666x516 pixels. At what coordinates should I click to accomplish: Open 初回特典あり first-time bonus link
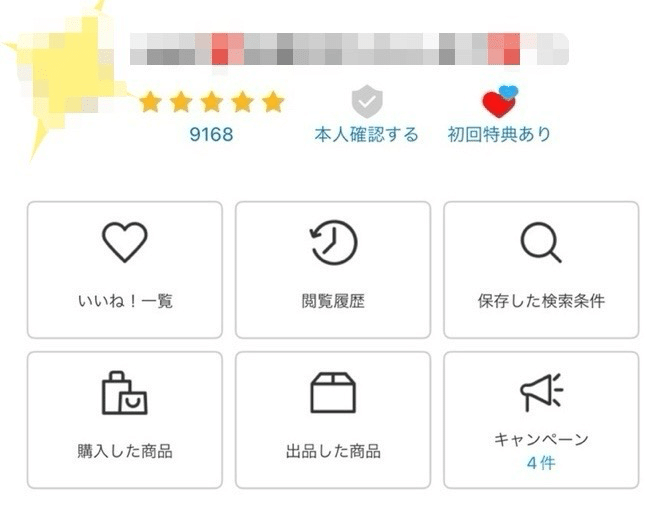(x=499, y=134)
